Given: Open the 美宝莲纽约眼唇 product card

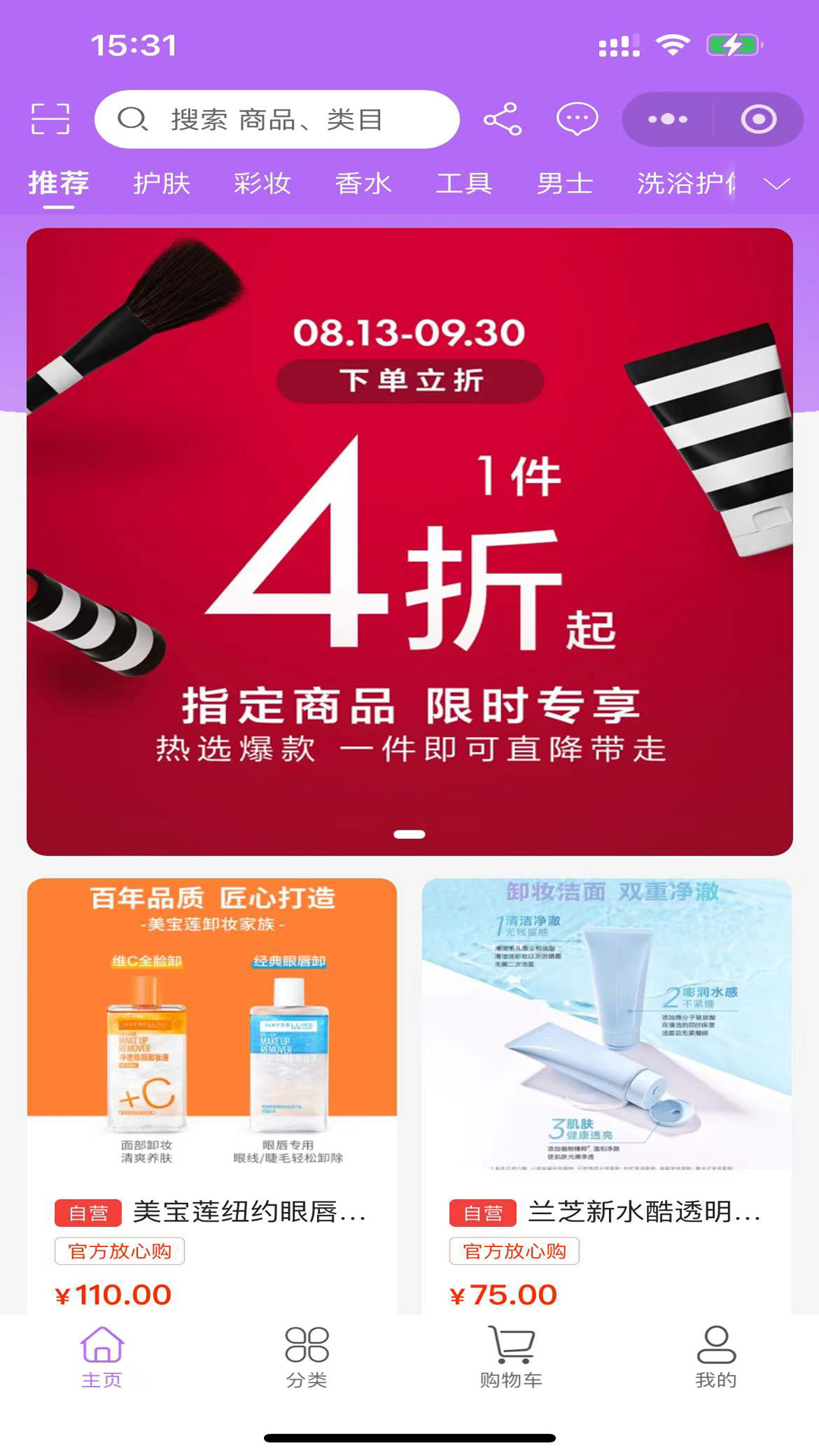Looking at the screenshot, I should (x=212, y=1092).
